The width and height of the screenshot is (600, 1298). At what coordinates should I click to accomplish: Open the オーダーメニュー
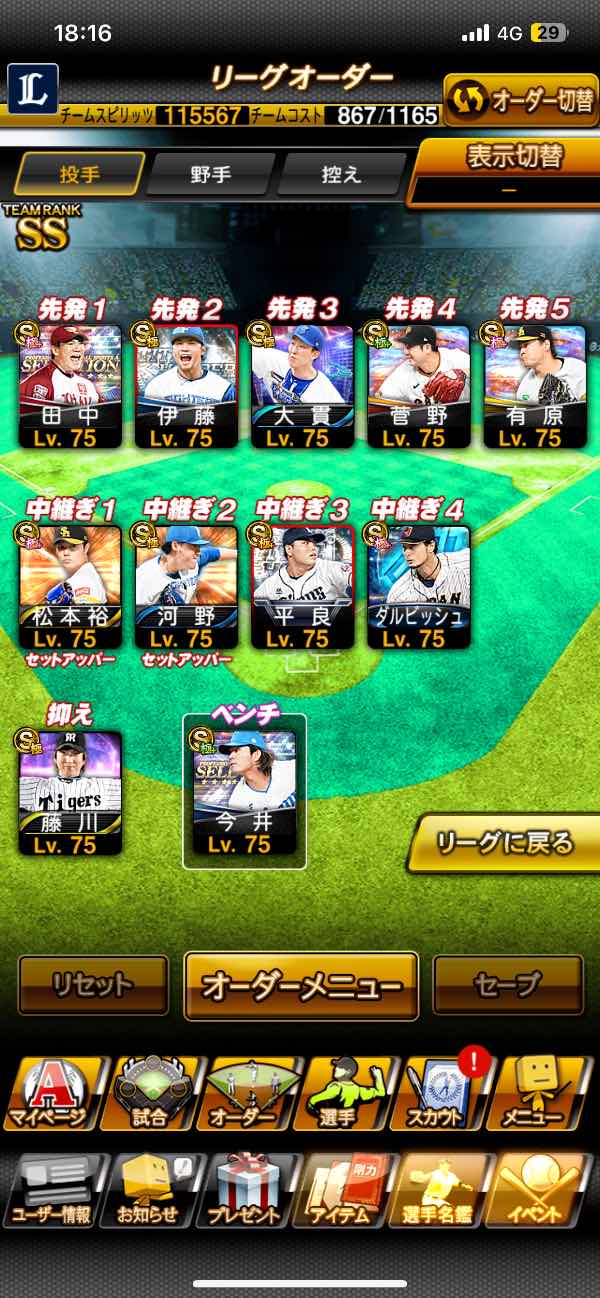click(x=301, y=985)
